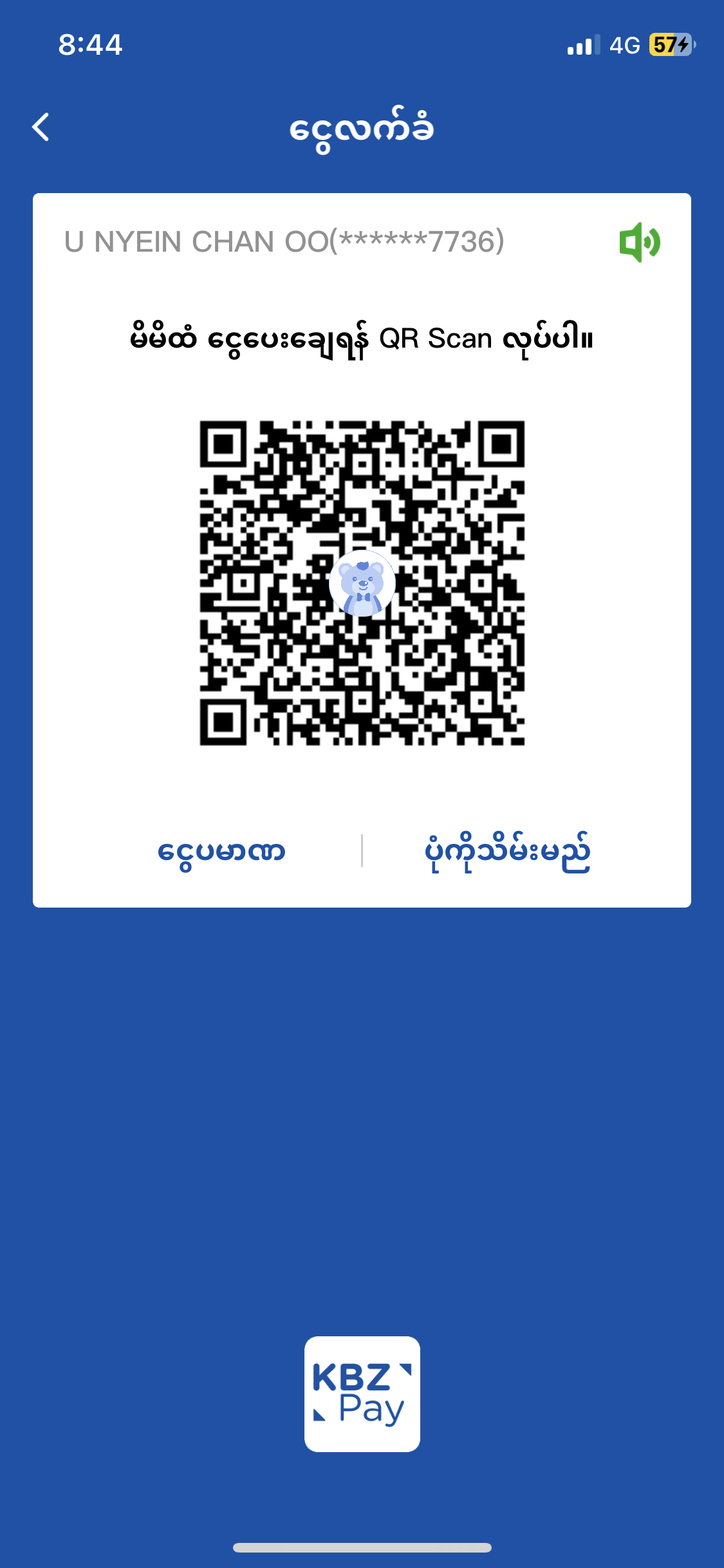Screen dimensions: 724x1568
Task: Save QR image with ပုံကိုသိမ်းမည်
Action: coord(507,852)
